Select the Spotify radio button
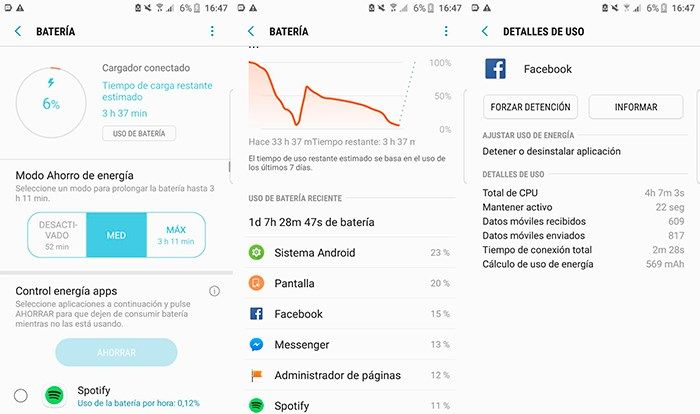 [21, 395]
